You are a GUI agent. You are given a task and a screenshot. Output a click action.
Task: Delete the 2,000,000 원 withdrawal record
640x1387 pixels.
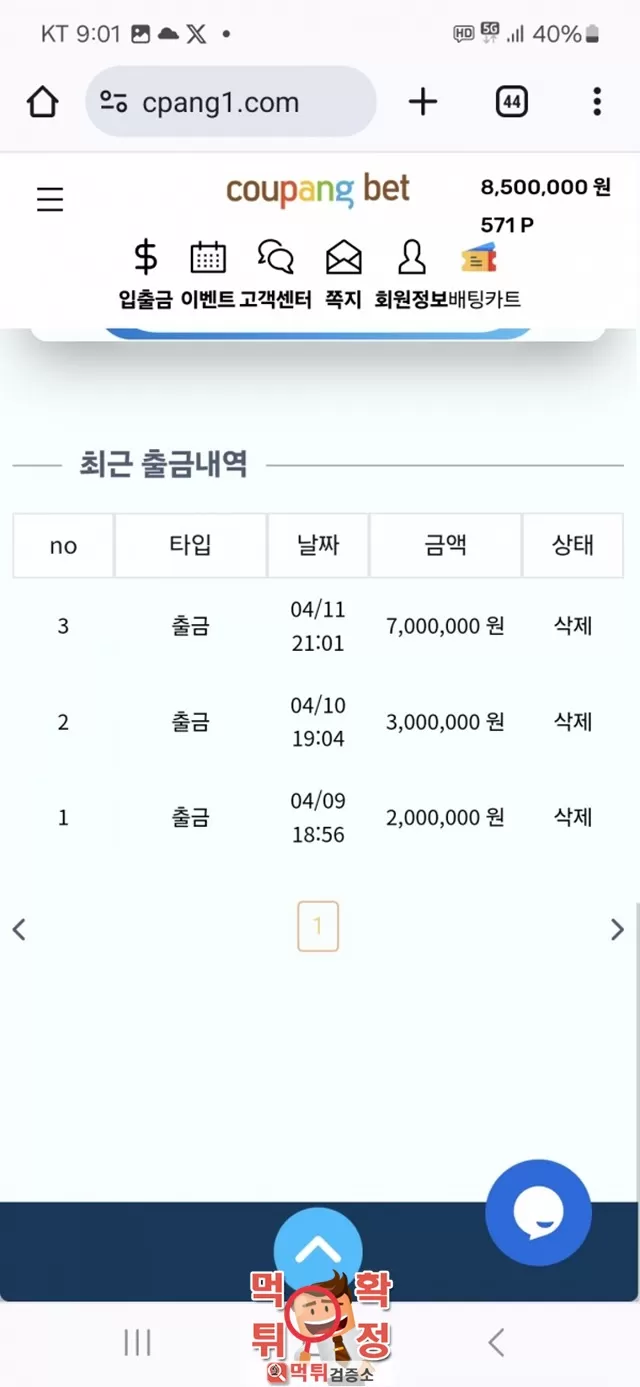pyautogui.click(x=573, y=817)
